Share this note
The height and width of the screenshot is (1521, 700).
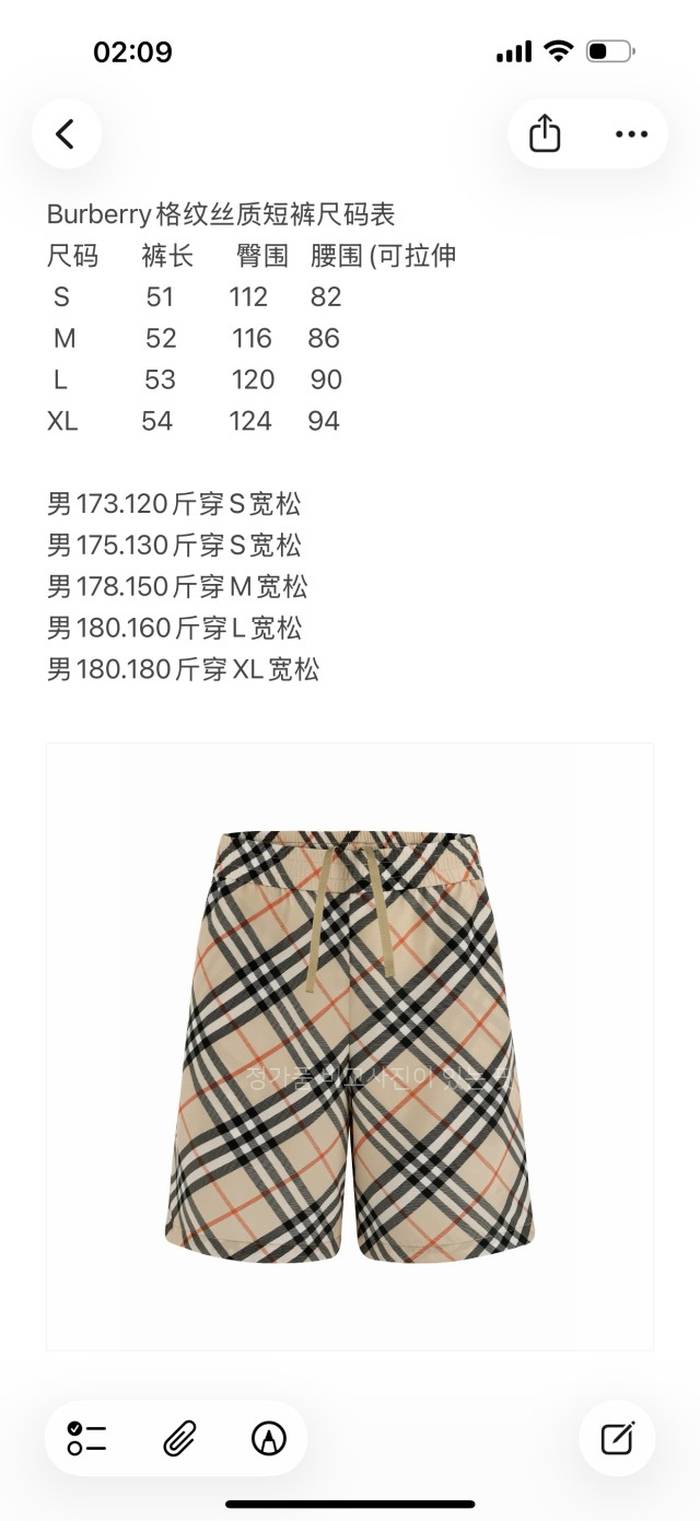[544, 134]
